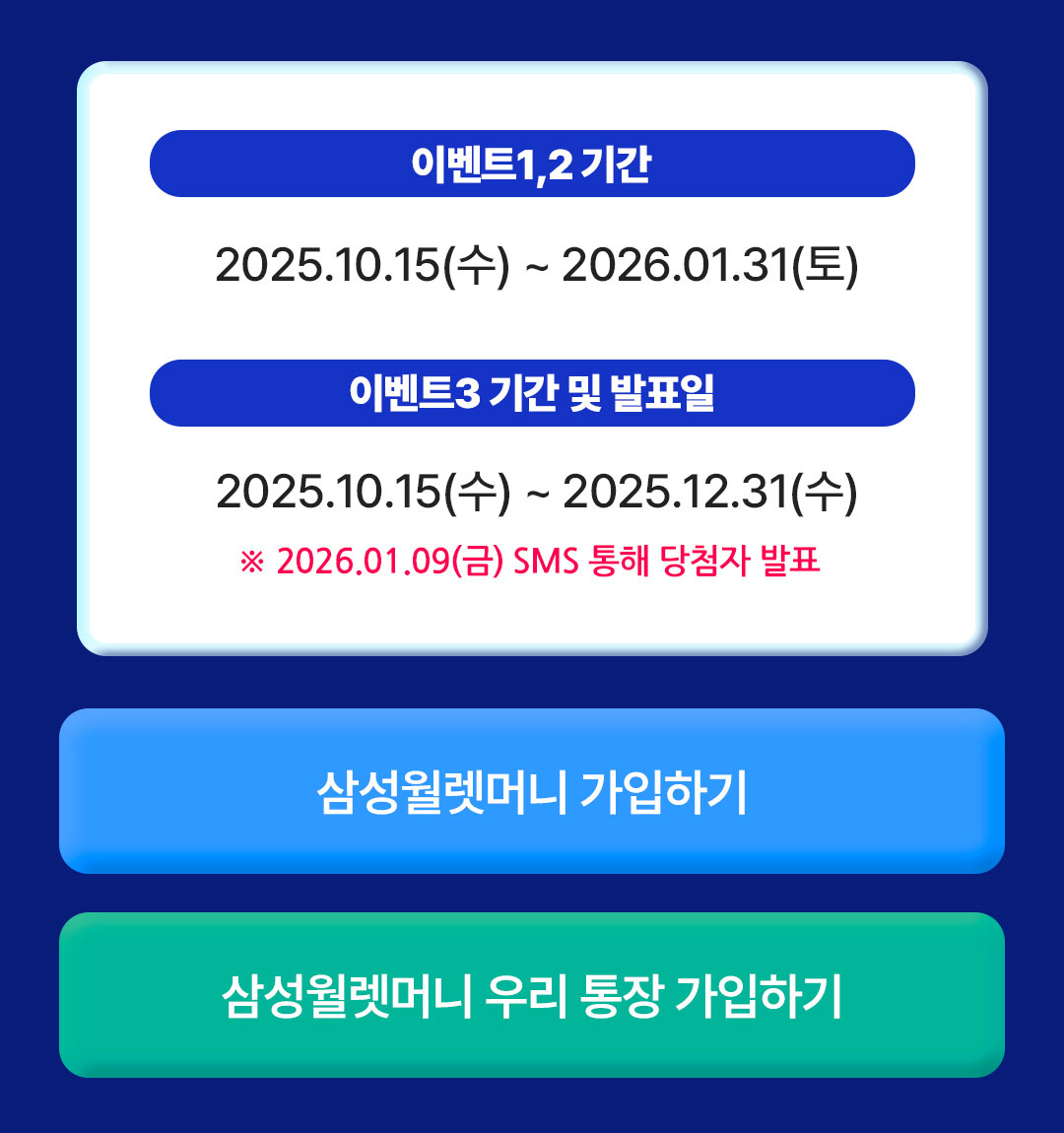Select 삼성월렛머니 우리 통장 가입하기

click(x=532, y=995)
